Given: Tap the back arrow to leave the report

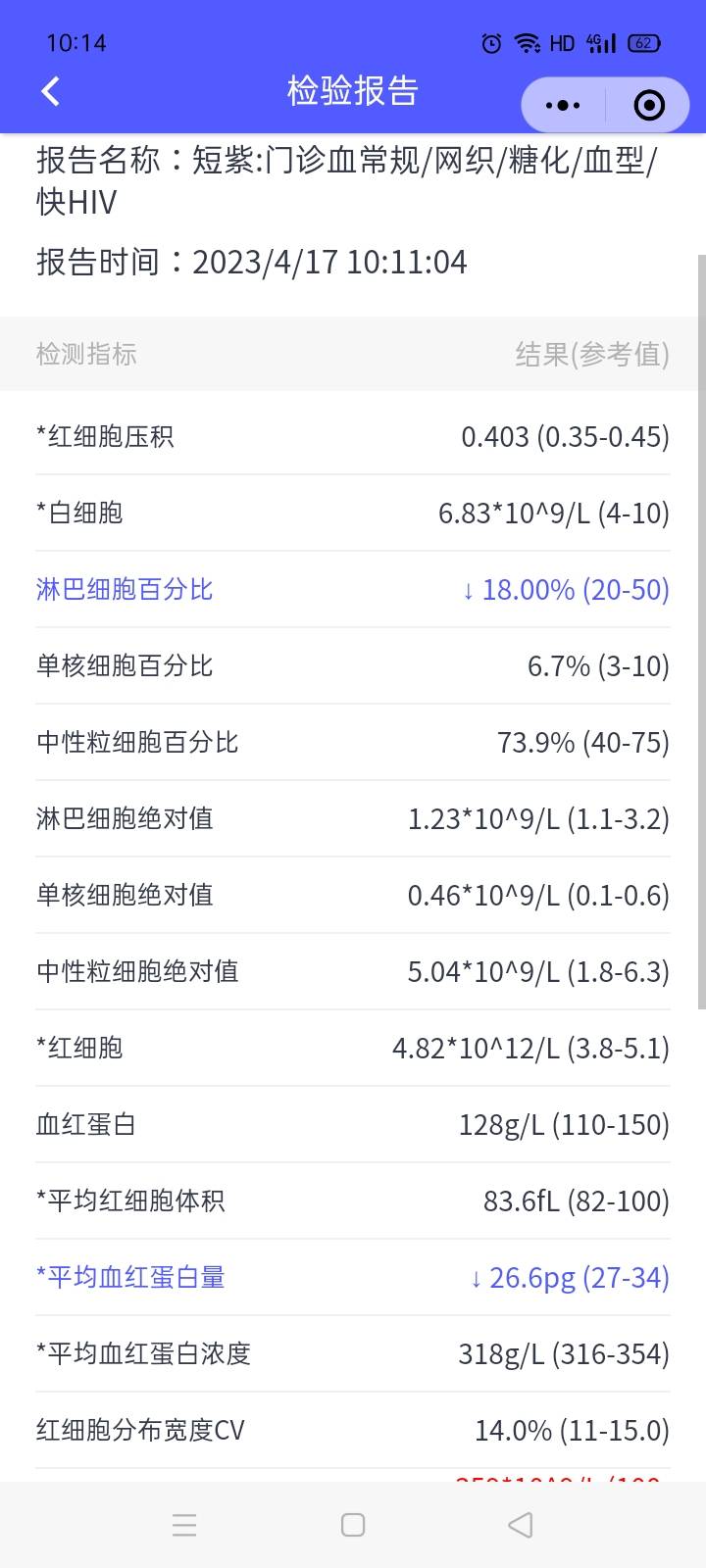Looking at the screenshot, I should coord(49,90).
